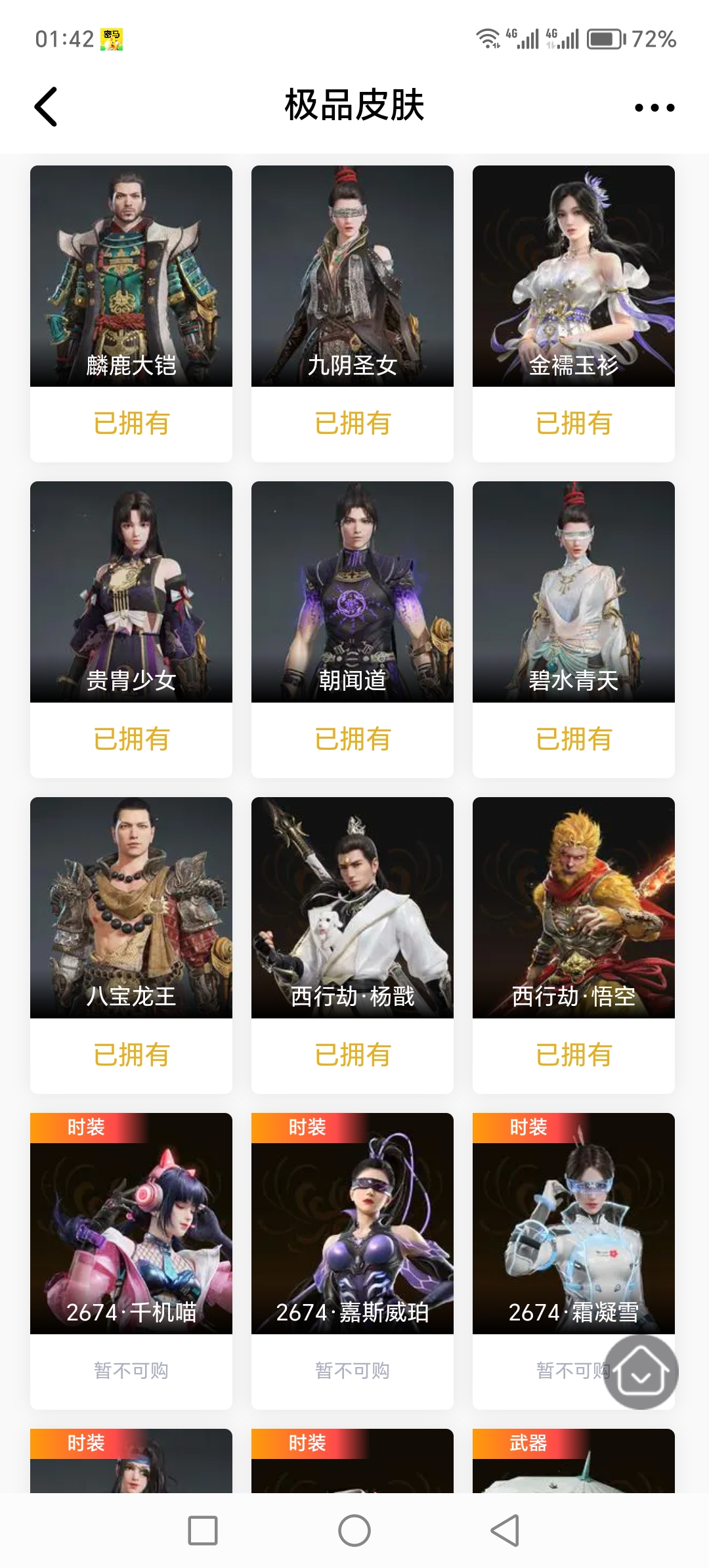View the 2674·嘉斯威珀 outfit
This screenshot has height=1568, width=709.
[x=353, y=1224]
